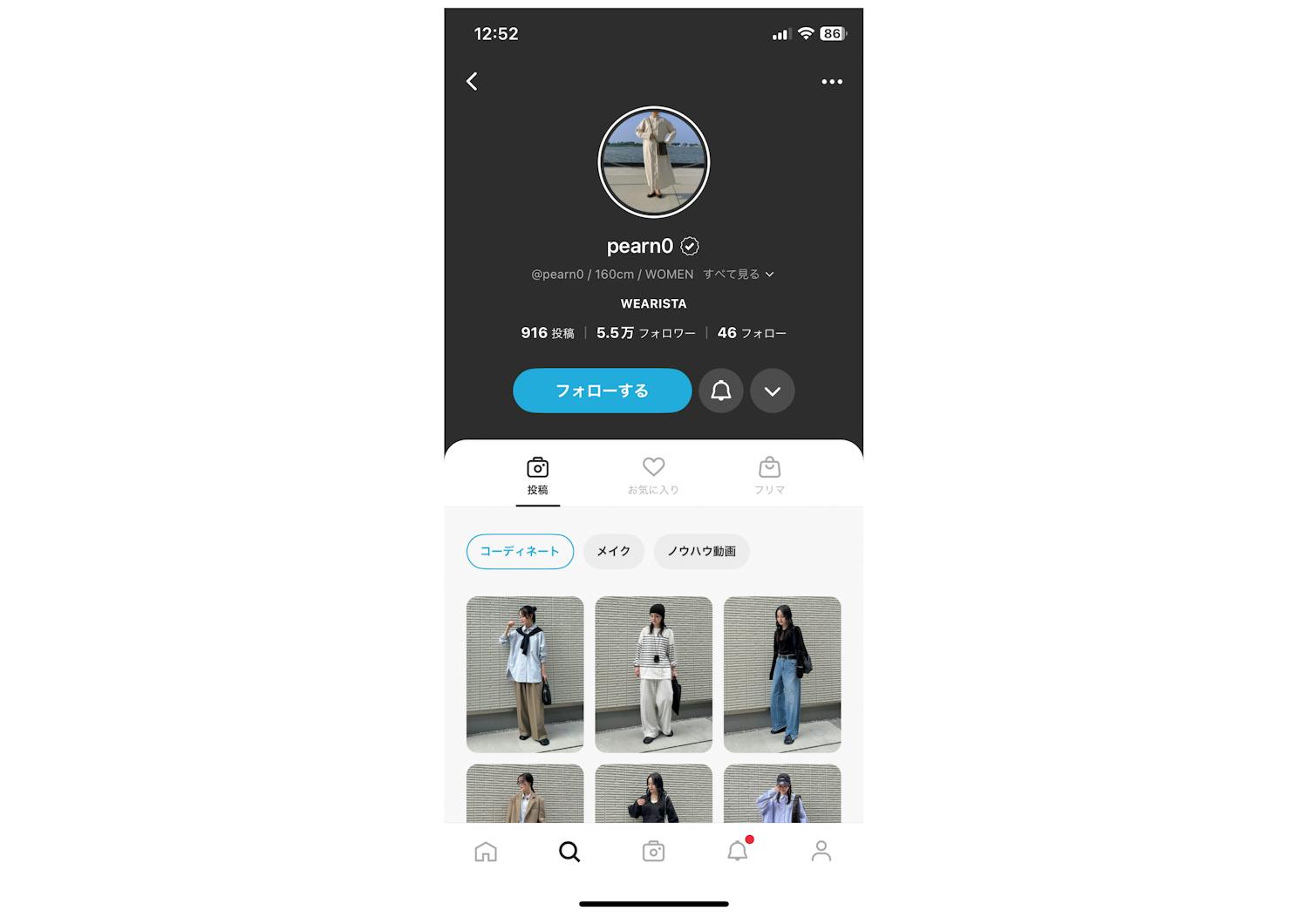The width and height of the screenshot is (1308, 924).
Task: Open the outfit post with brown trousers
Action: pos(525,674)
